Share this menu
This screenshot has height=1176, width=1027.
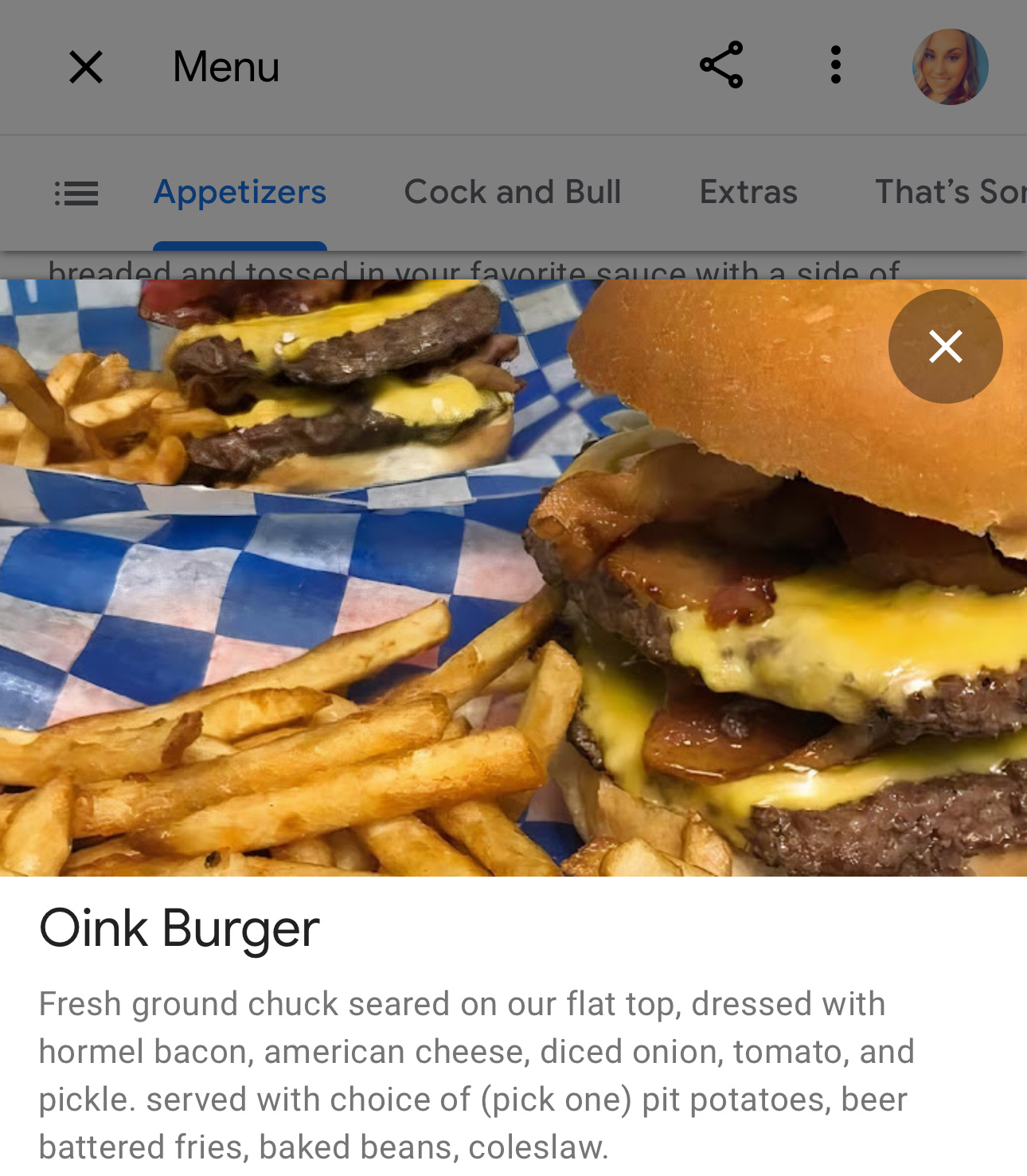coord(721,65)
